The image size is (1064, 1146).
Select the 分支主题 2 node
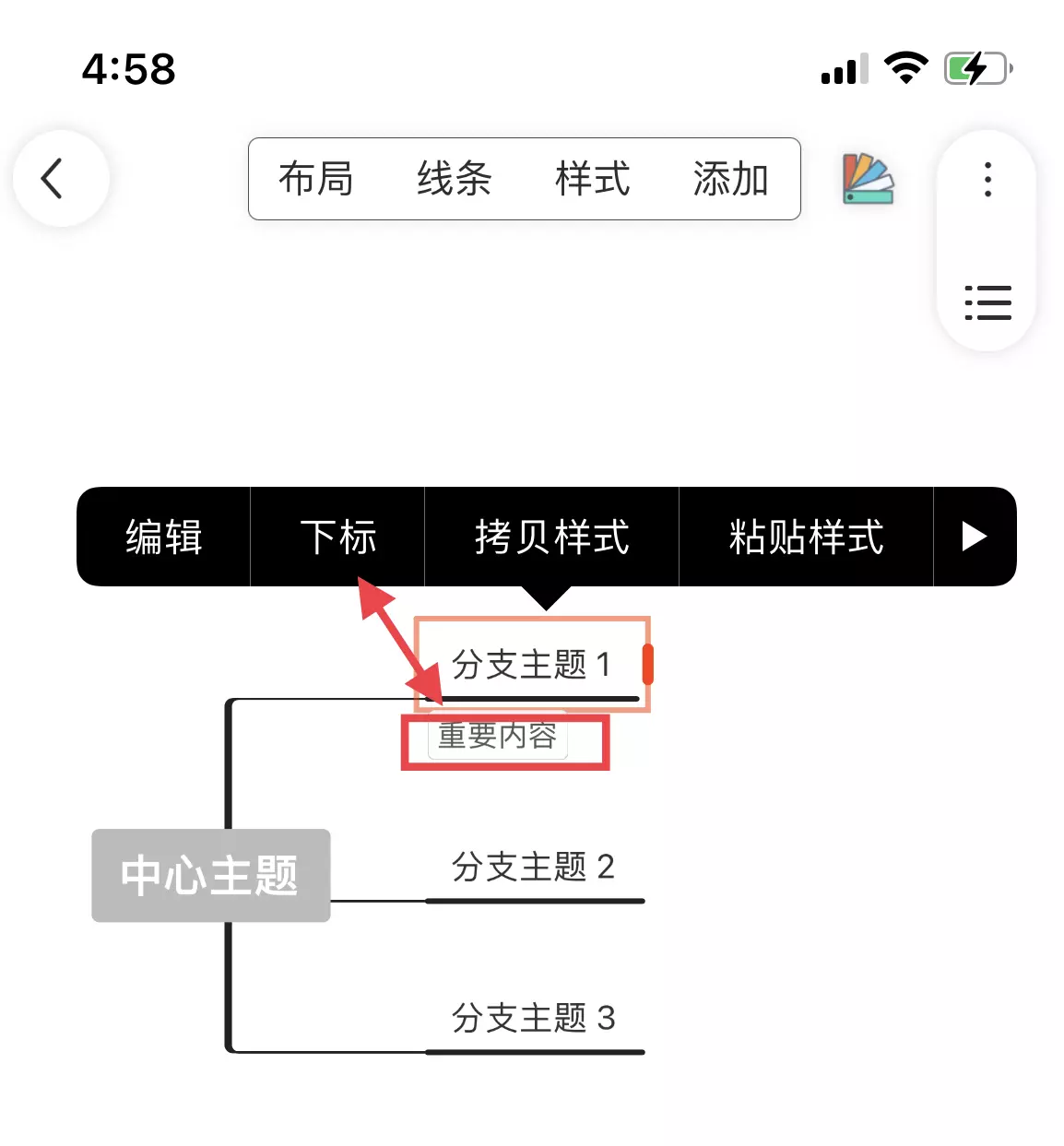(x=533, y=868)
